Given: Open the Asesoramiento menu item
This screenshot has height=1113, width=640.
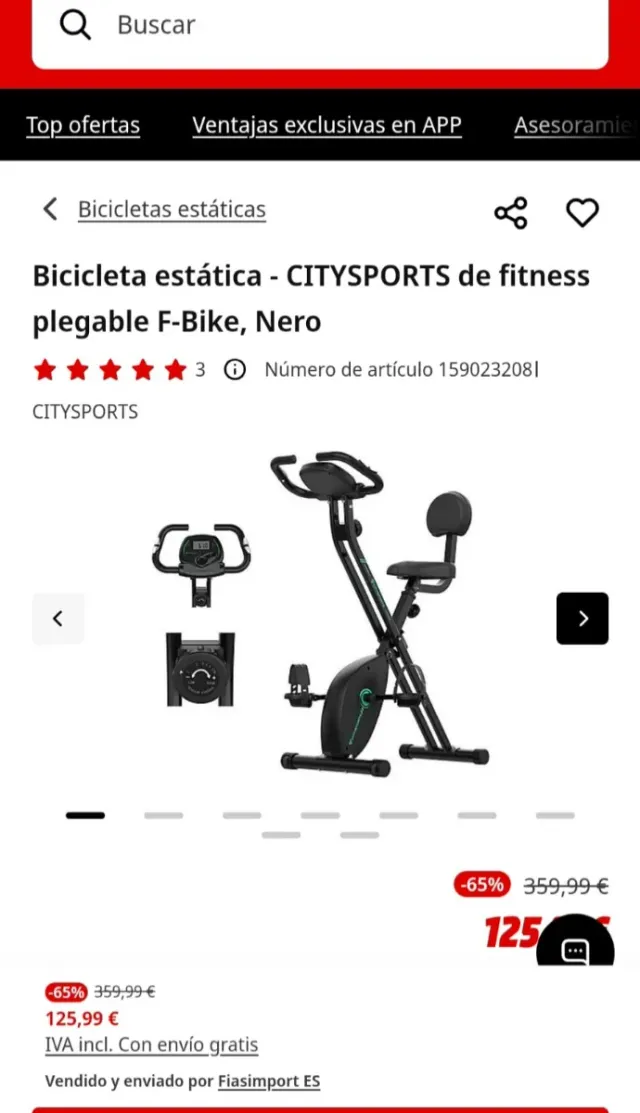Looking at the screenshot, I should 575,125.
